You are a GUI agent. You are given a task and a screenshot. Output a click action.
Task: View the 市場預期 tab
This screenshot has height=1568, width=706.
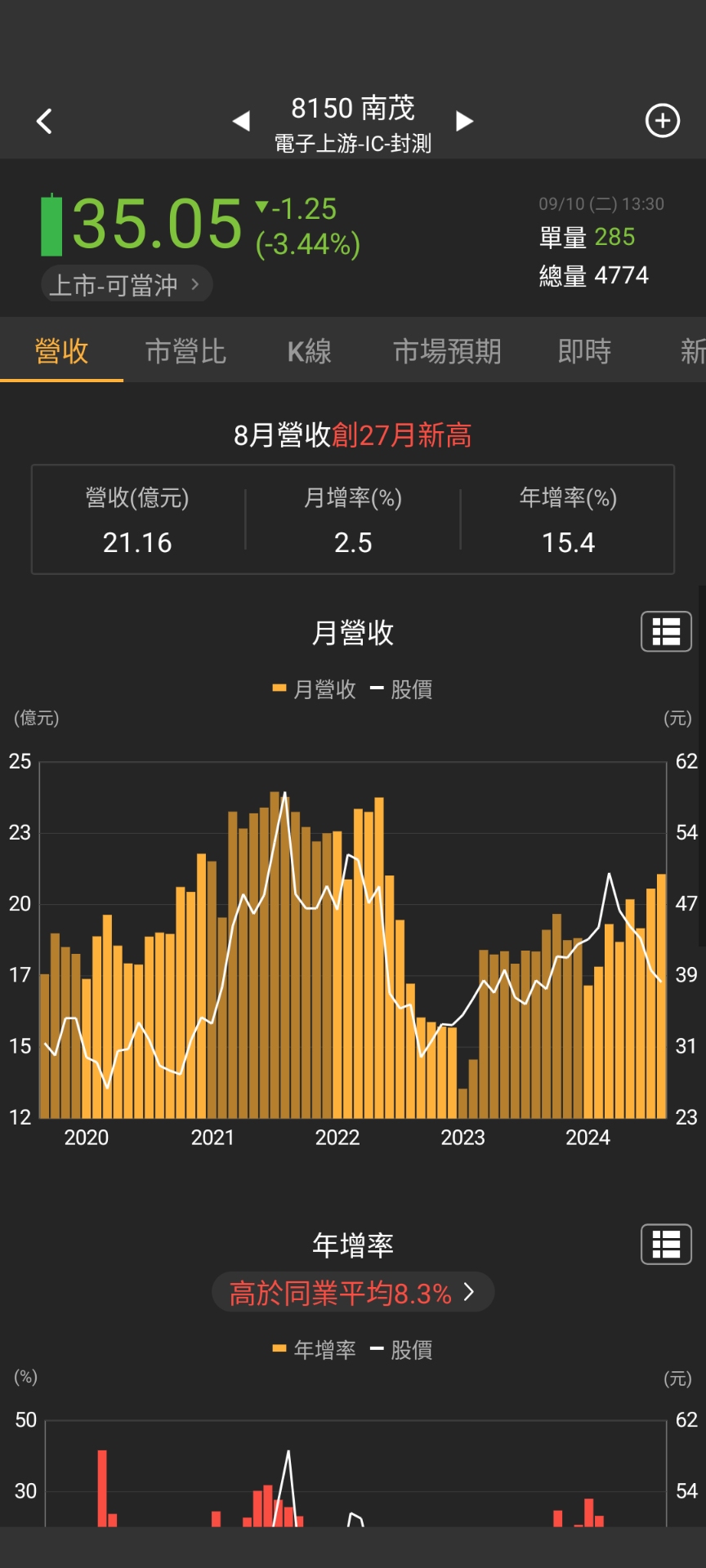pyautogui.click(x=446, y=351)
